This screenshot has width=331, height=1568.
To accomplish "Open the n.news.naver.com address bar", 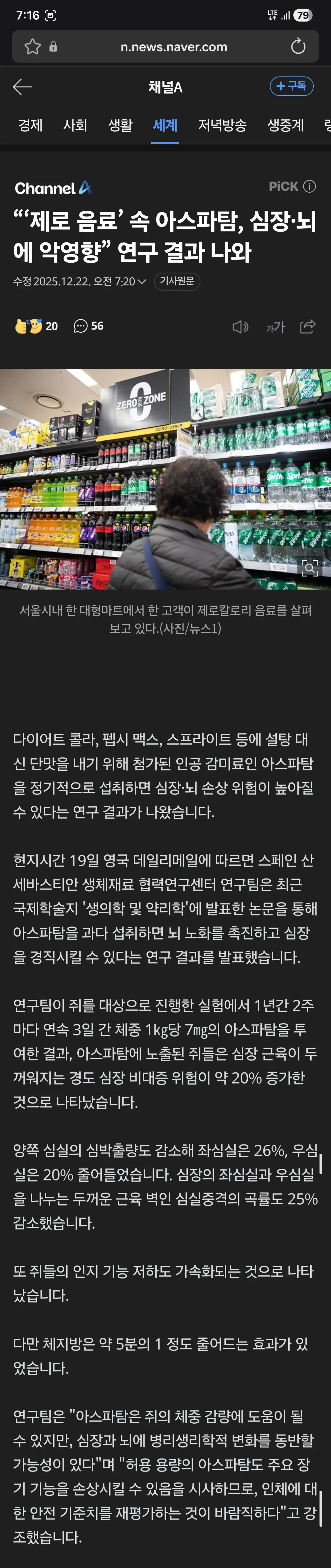I will pyautogui.click(x=174, y=47).
